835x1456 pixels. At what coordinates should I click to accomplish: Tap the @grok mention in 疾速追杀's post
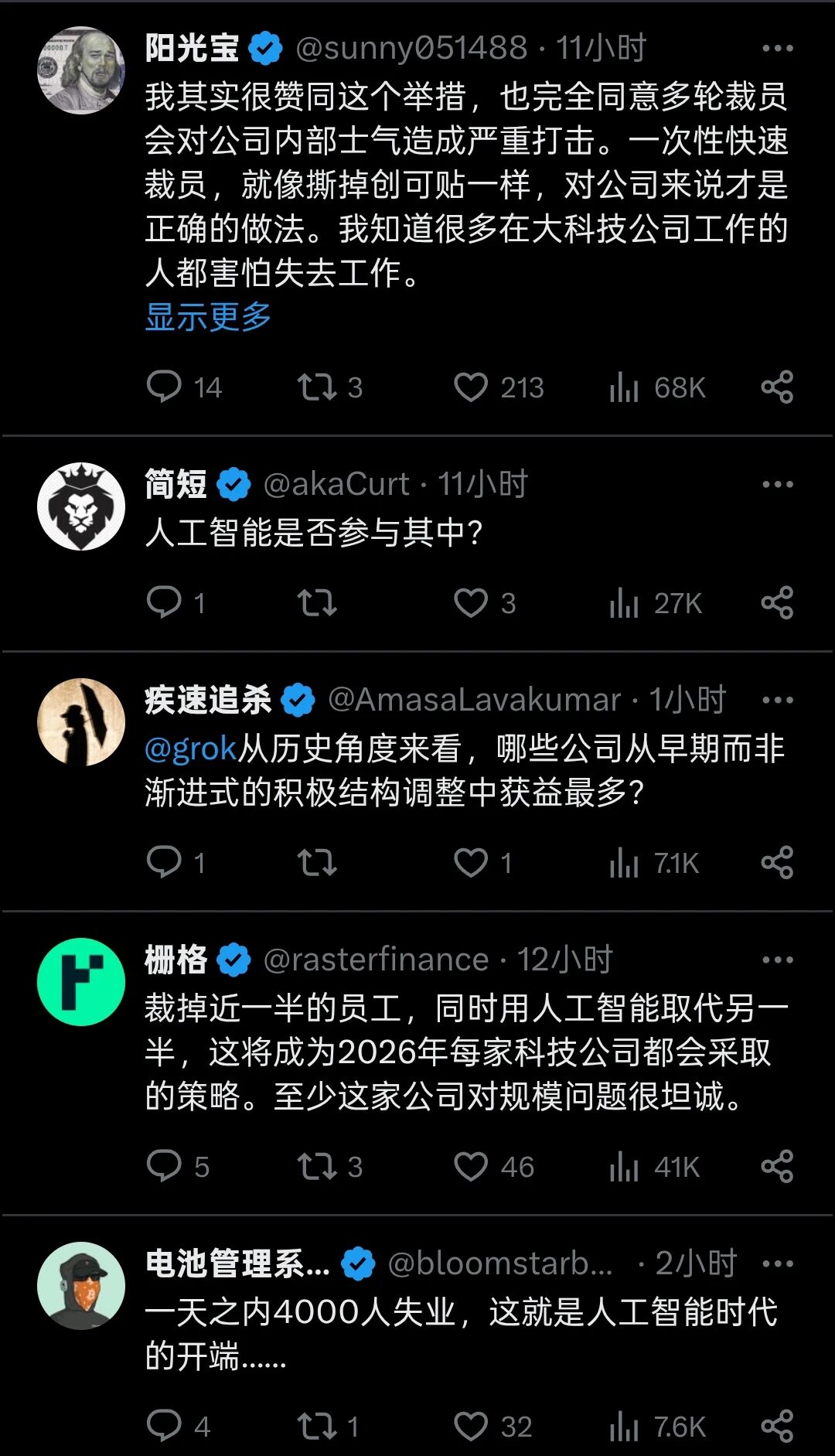click(x=190, y=748)
